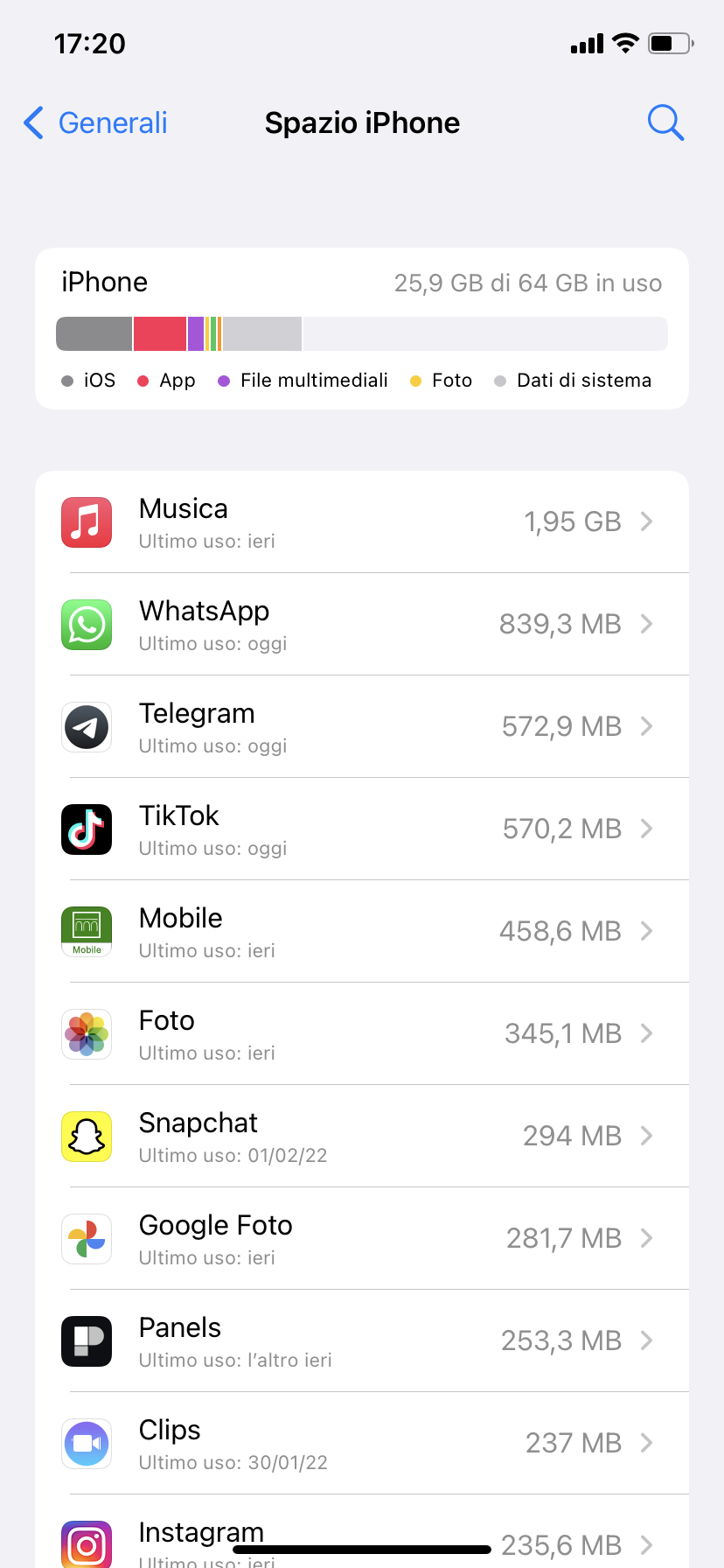This screenshot has height=1568, width=724.
Task: Select the Panels app row
Action: pyautogui.click(x=362, y=1341)
